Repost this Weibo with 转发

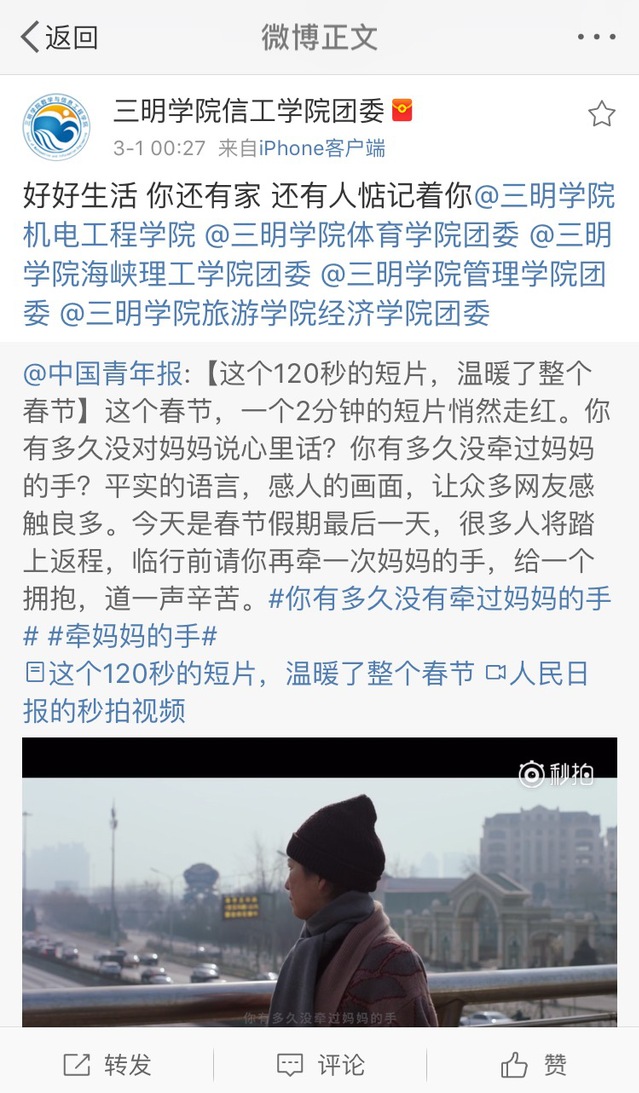point(107,1065)
